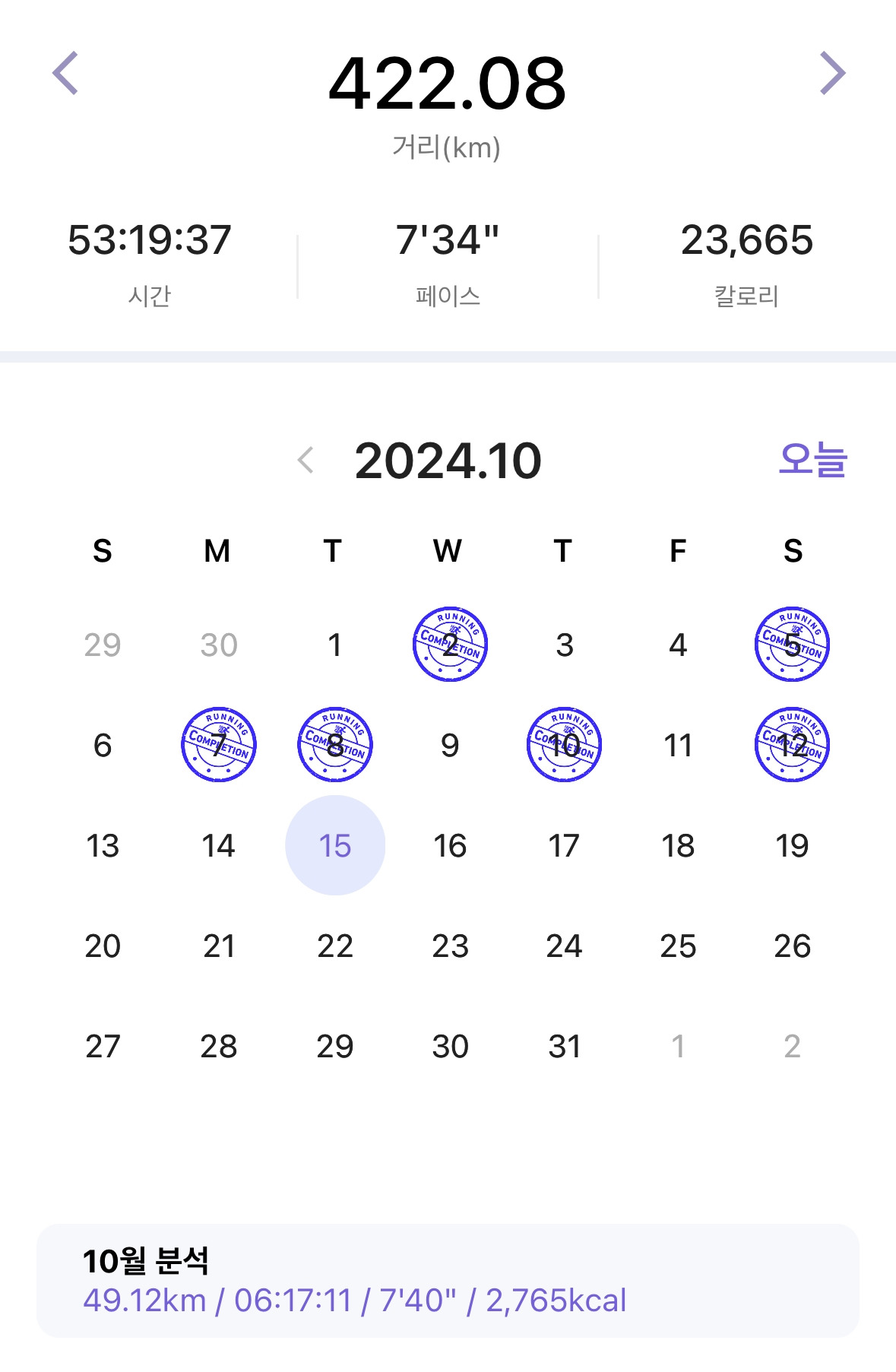Viewport: 896px width, 1372px height.
Task: Show previous month before 2024.10
Action: (x=306, y=461)
